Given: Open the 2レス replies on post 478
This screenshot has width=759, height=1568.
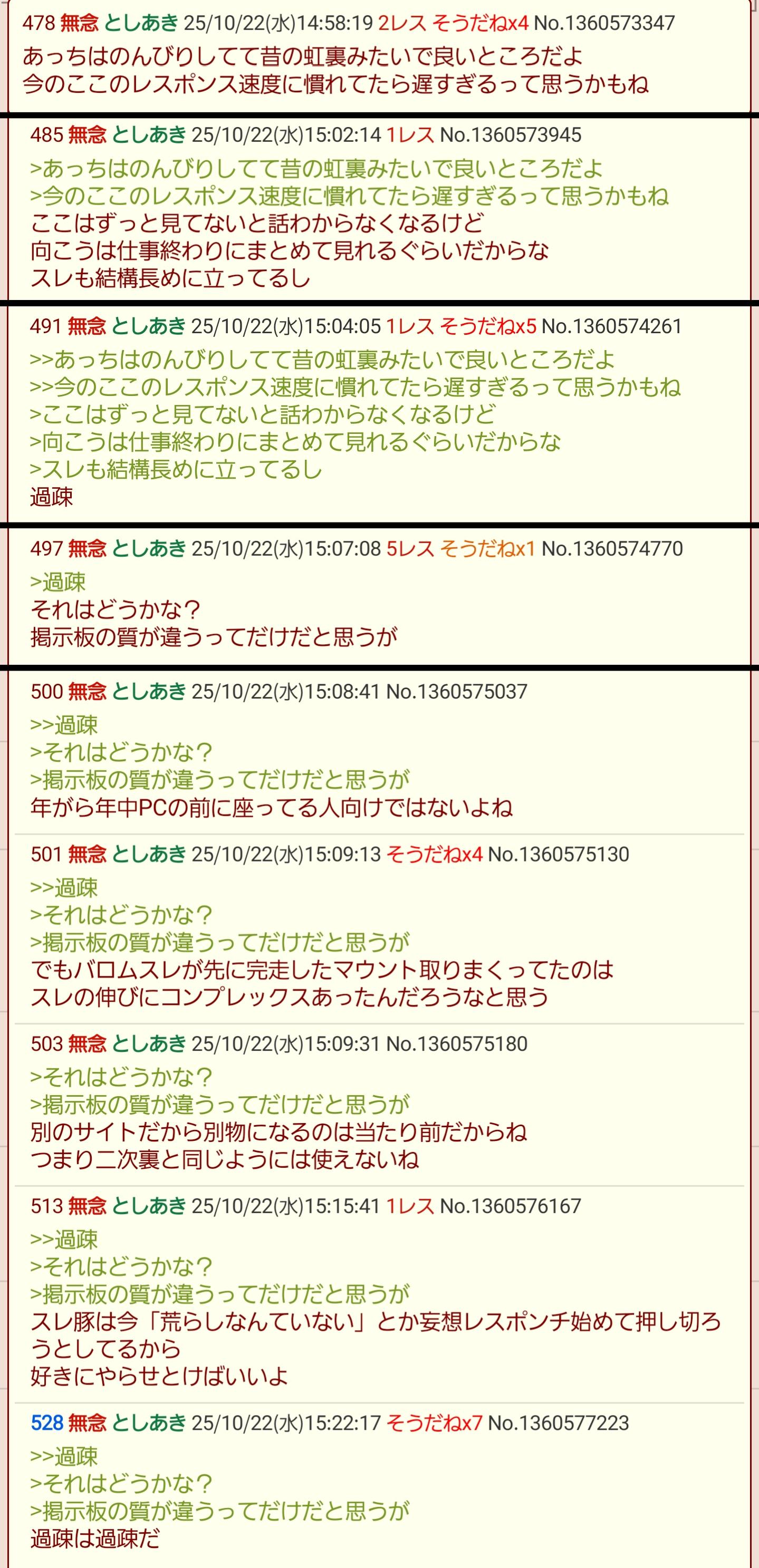Looking at the screenshot, I should point(401,23).
